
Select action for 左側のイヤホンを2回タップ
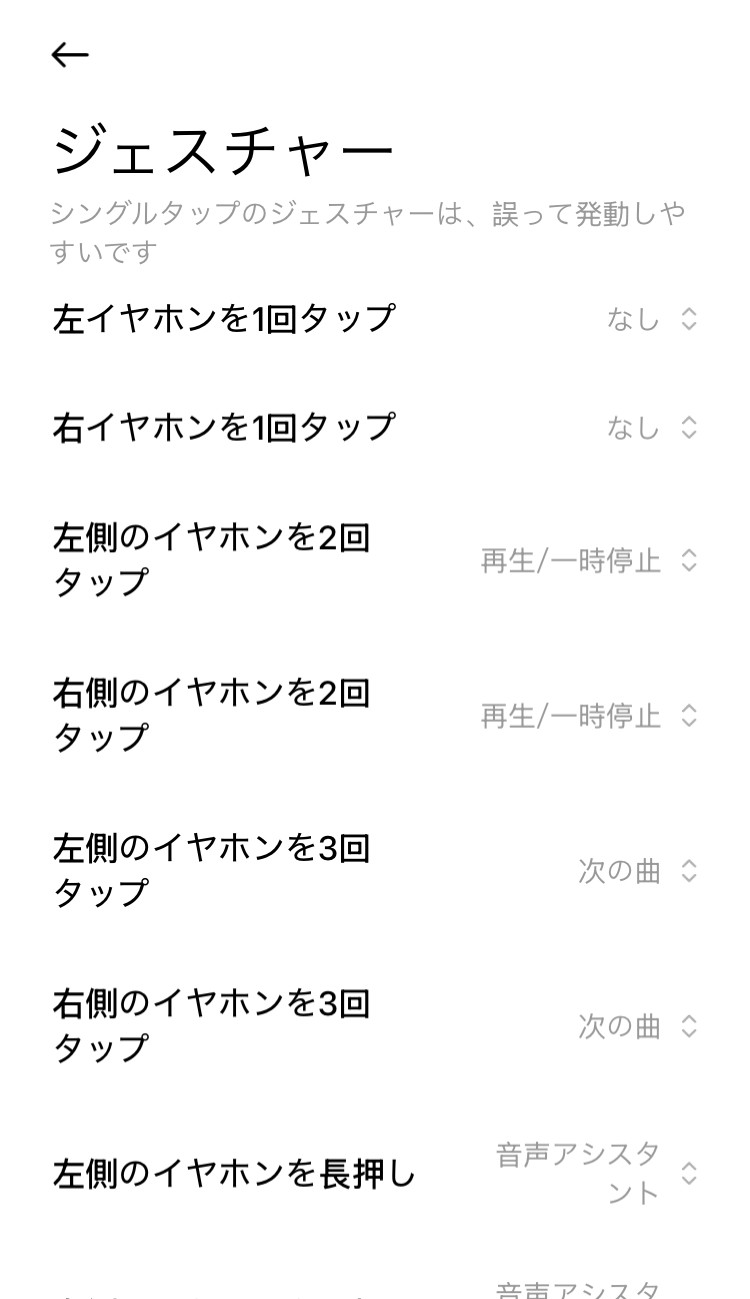589,561
